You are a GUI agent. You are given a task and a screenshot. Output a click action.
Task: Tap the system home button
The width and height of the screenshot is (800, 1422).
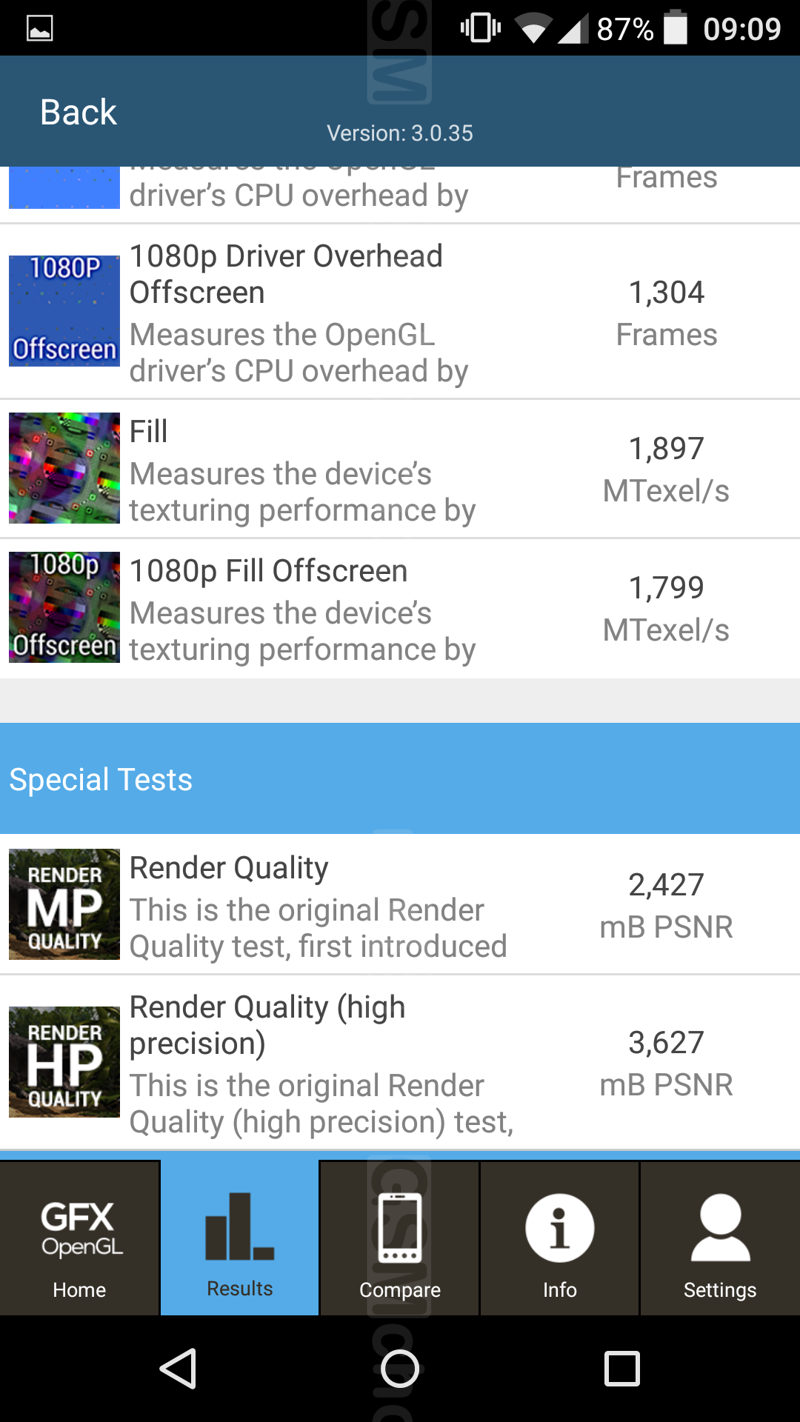pyautogui.click(x=400, y=1368)
